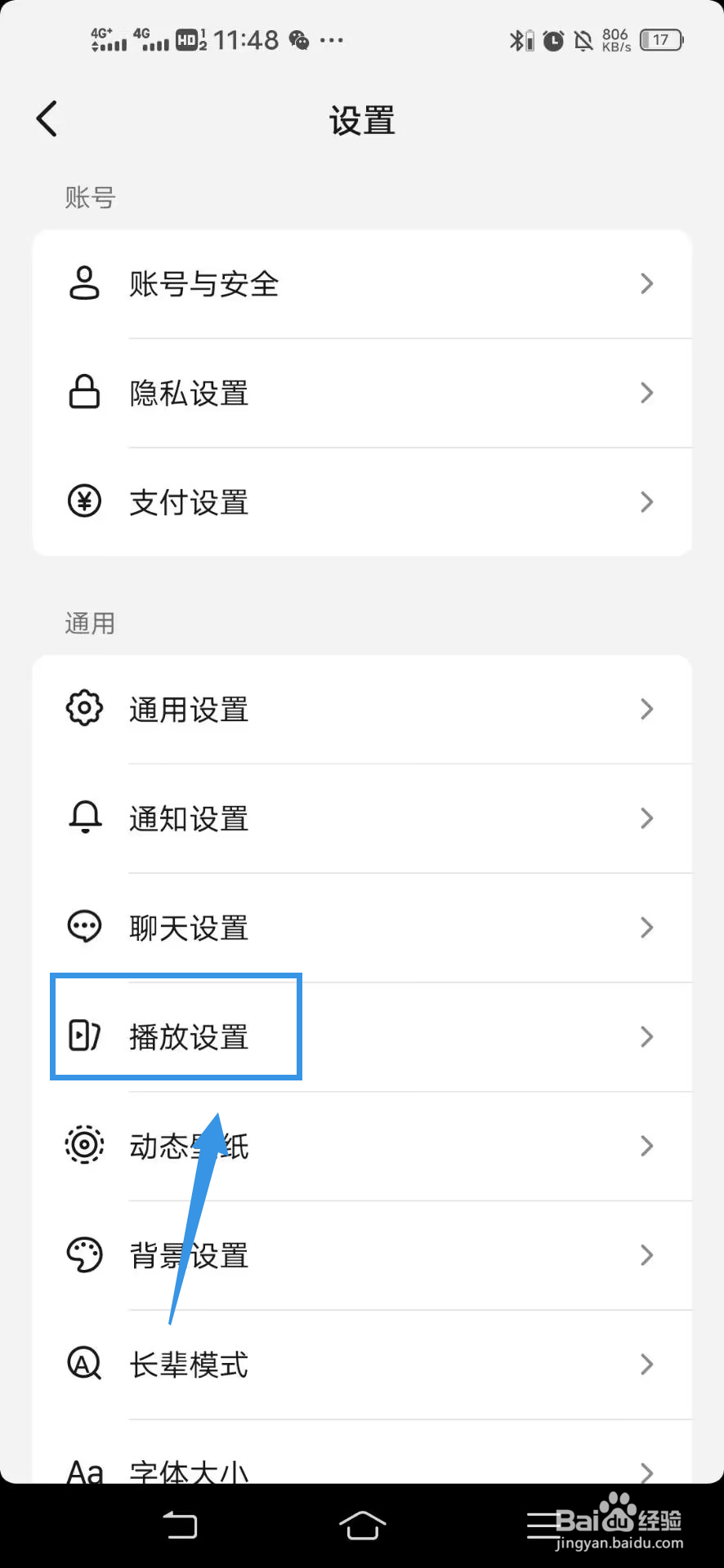Tap the yuan payment icon for 支付设置
The width and height of the screenshot is (724, 1568).
tap(84, 501)
